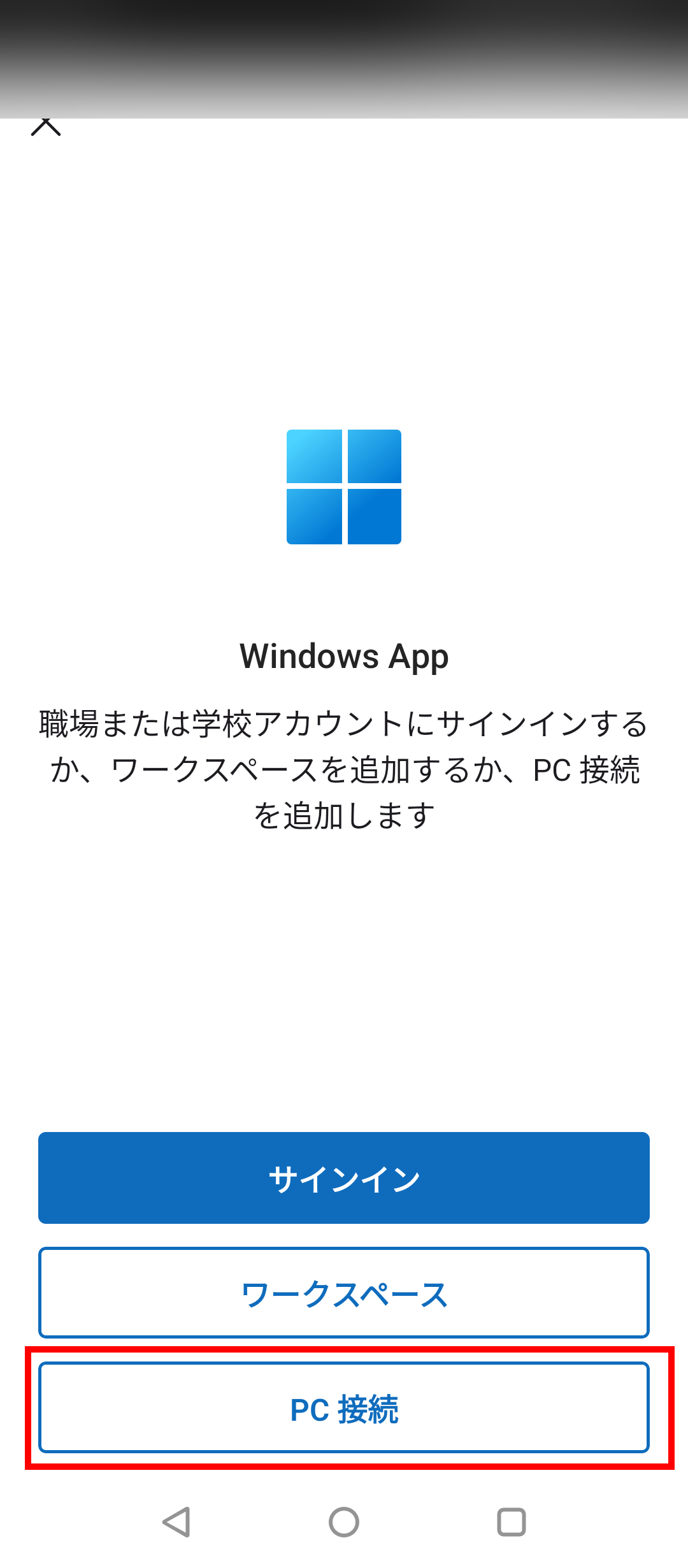Image resolution: width=688 pixels, height=1568 pixels.
Task: Go back using the system back button
Action: pyautogui.click(x=176, y=1522)
